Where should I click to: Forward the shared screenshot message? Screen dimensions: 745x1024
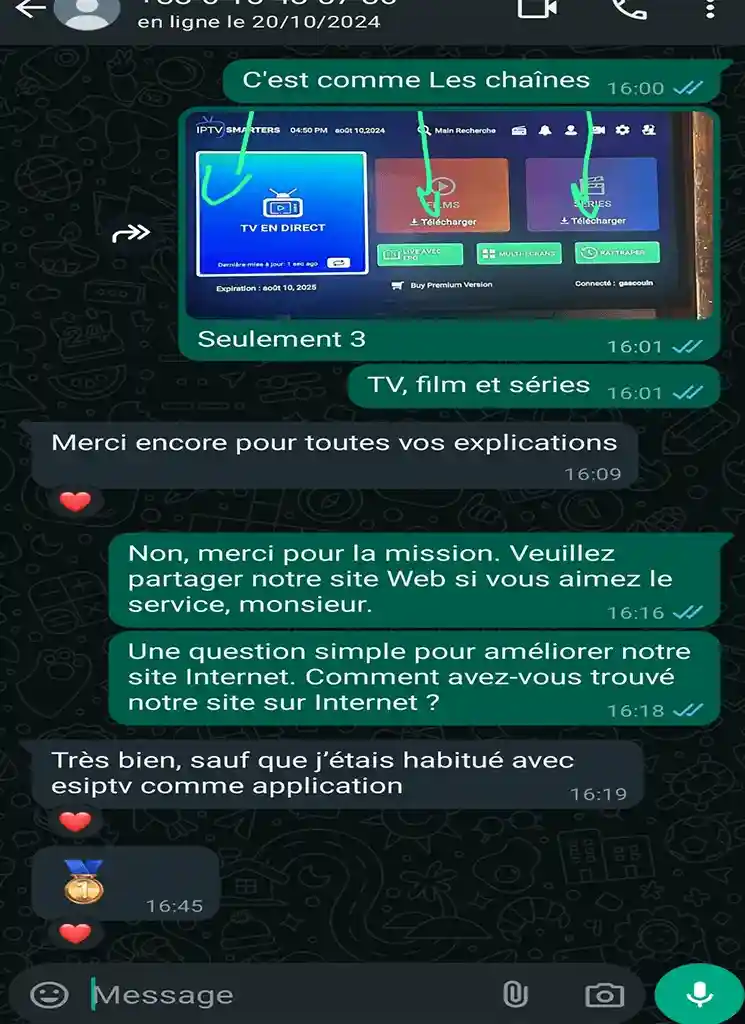pyautogui.click(x=132, y=233)
